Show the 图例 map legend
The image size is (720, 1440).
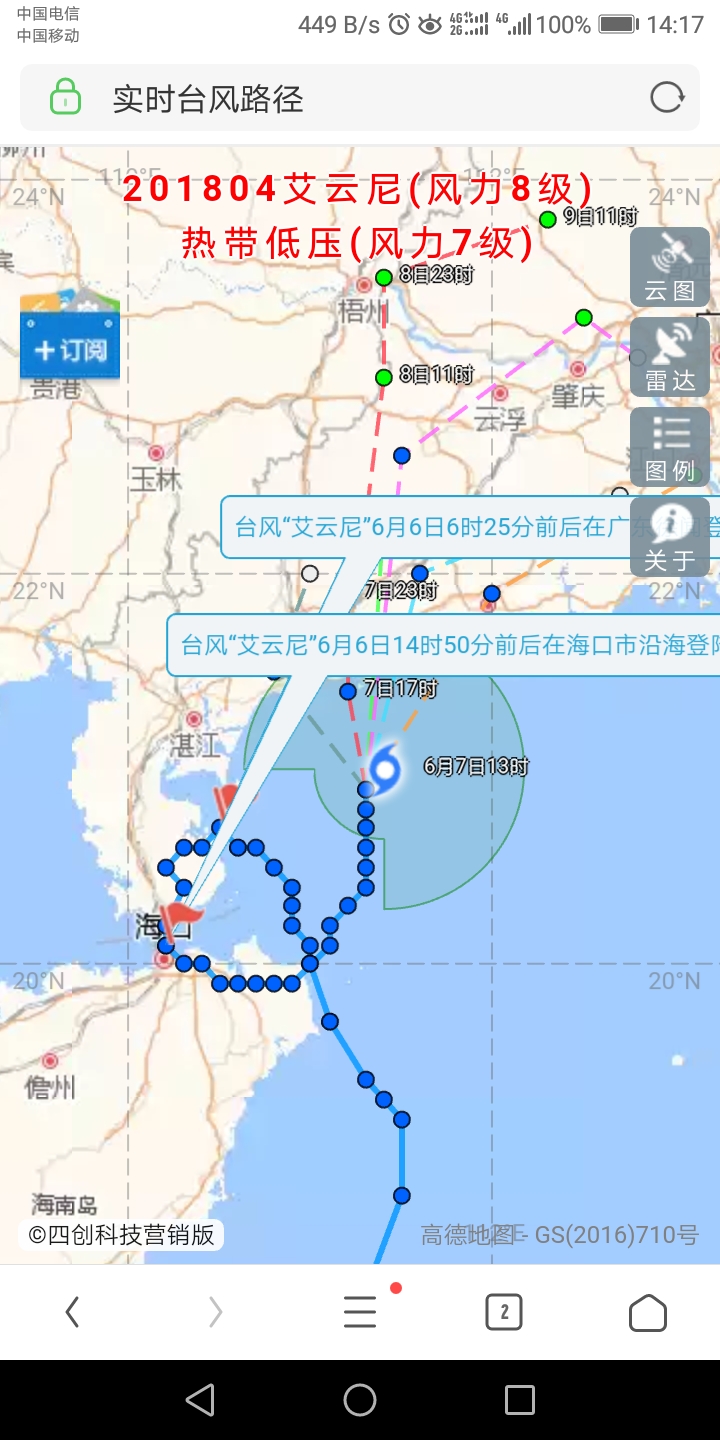670,447
